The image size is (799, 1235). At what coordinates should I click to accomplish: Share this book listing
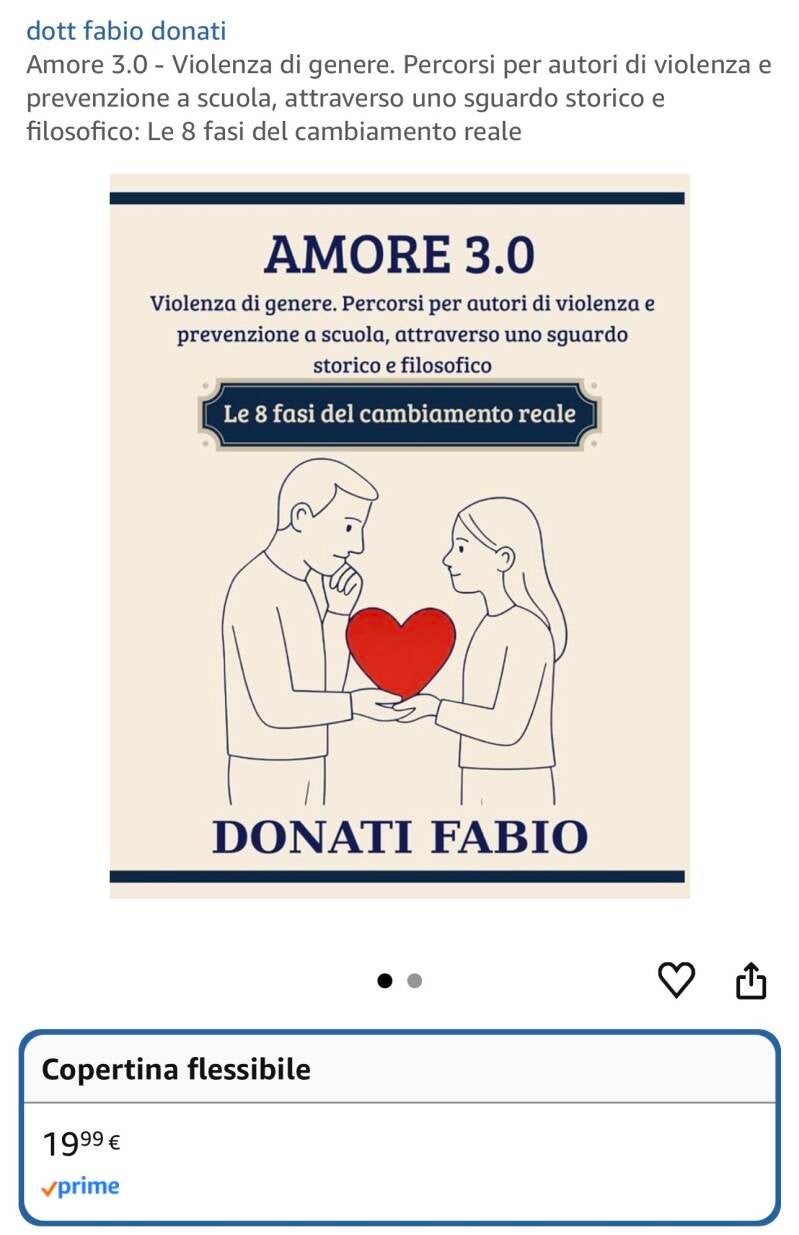coord(751,980)
